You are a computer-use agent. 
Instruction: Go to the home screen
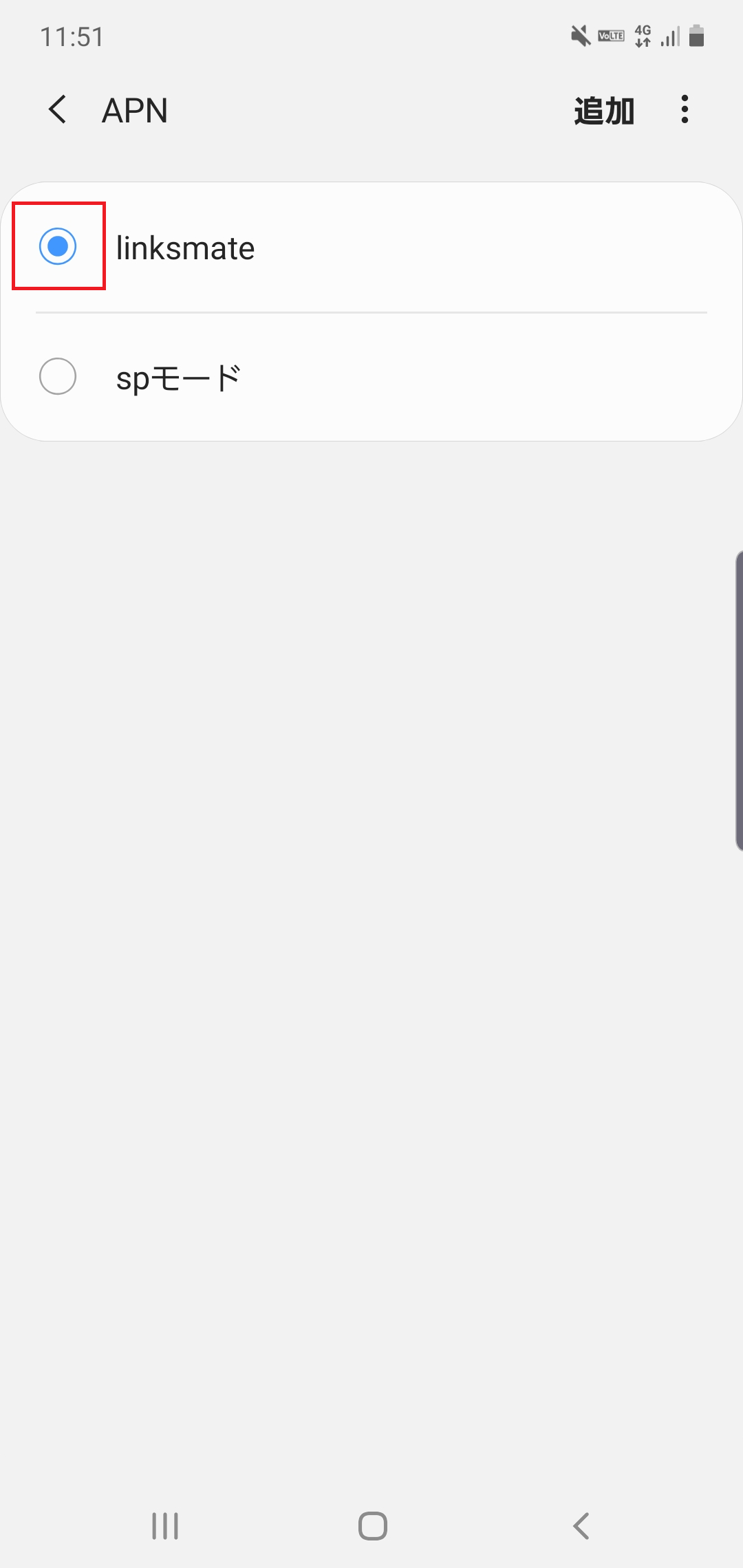(372, 1525)
